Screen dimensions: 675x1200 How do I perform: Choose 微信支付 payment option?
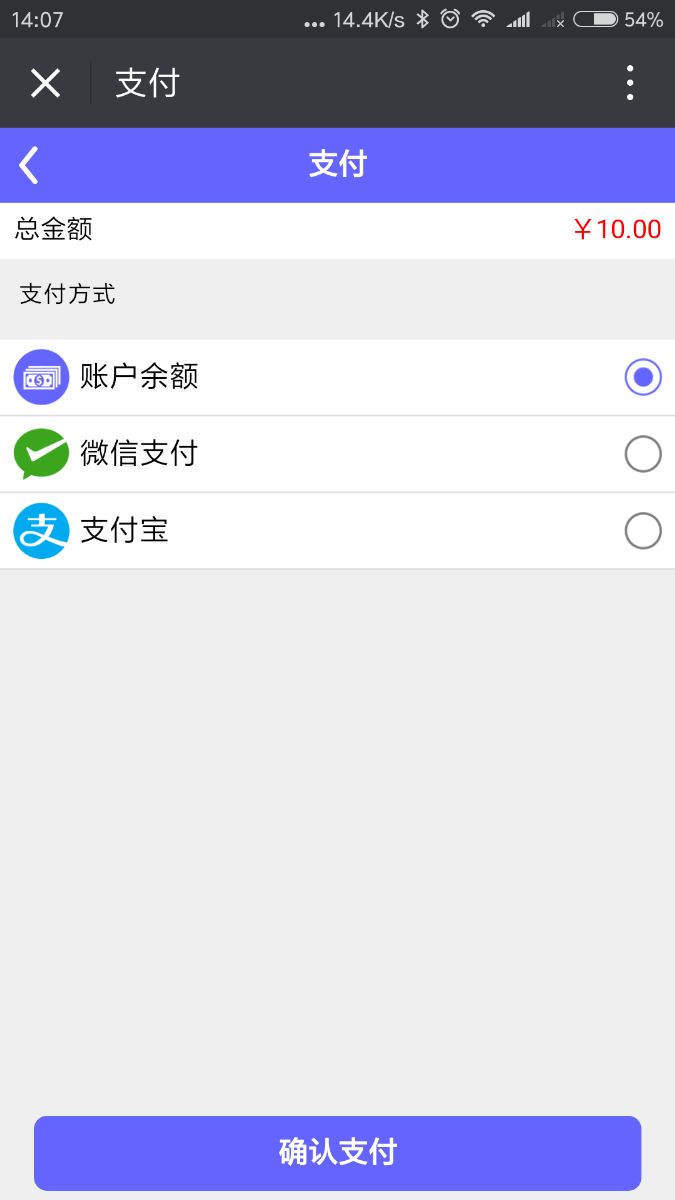[337, 454]
